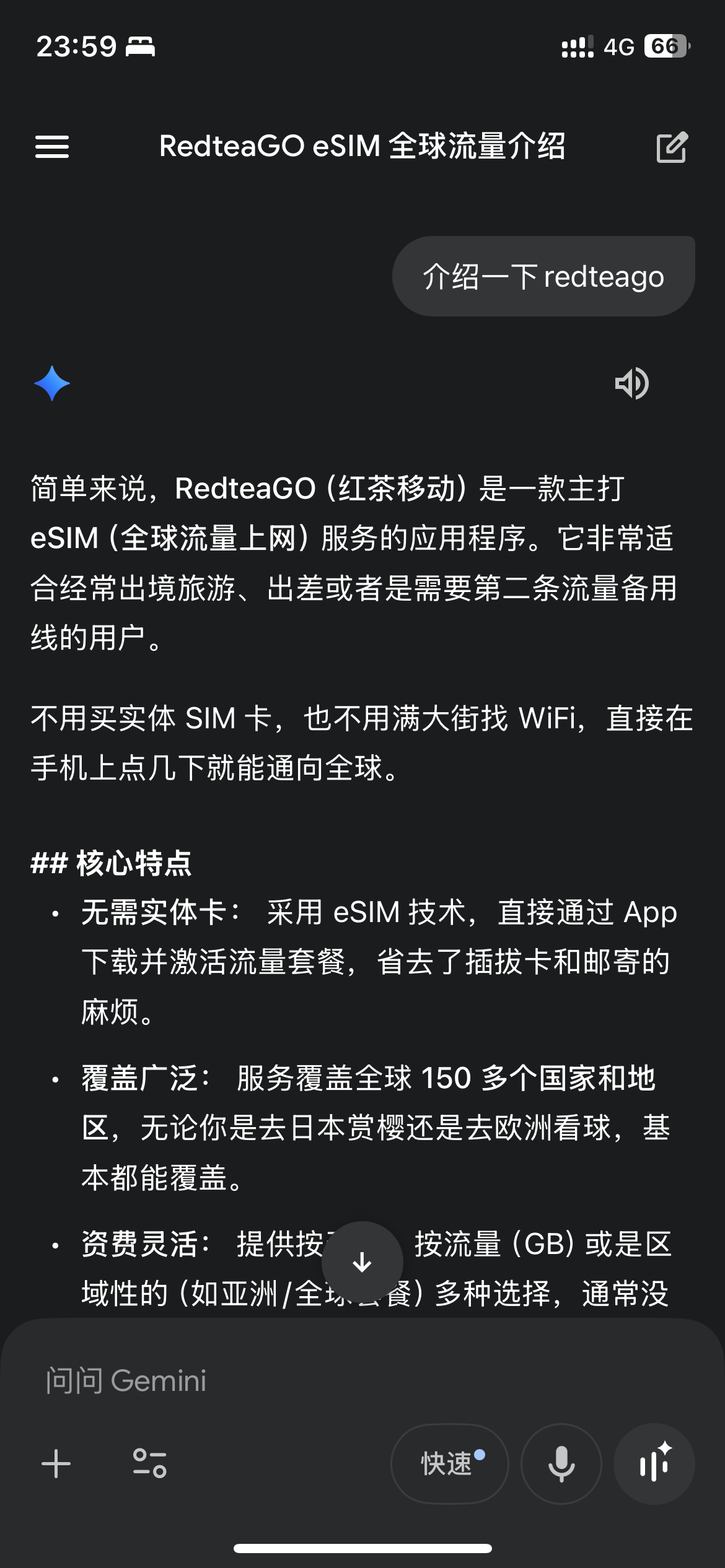Play the response aloud with the speaker icon

point(631,383)
